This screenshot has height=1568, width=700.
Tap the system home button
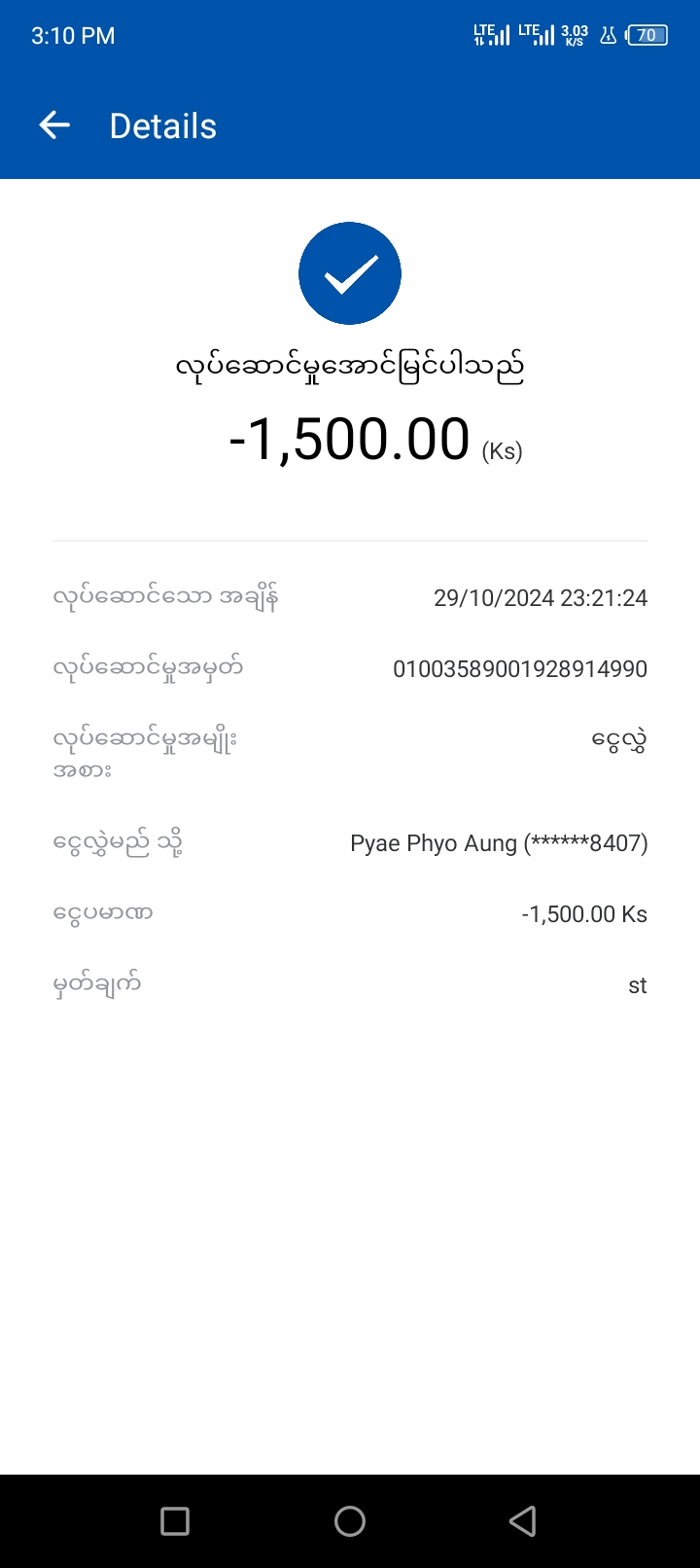350,1521
